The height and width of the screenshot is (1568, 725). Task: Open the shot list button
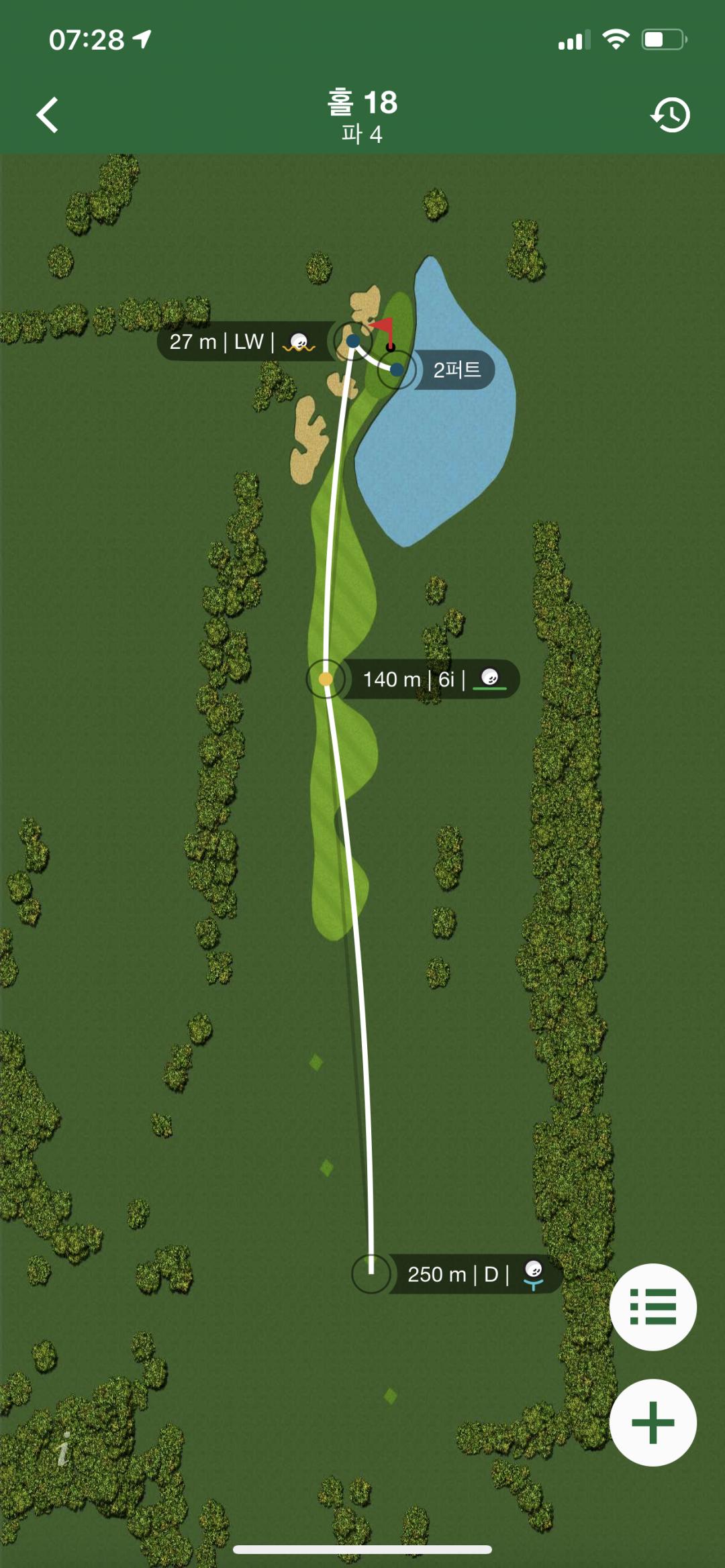[652, 1306]
